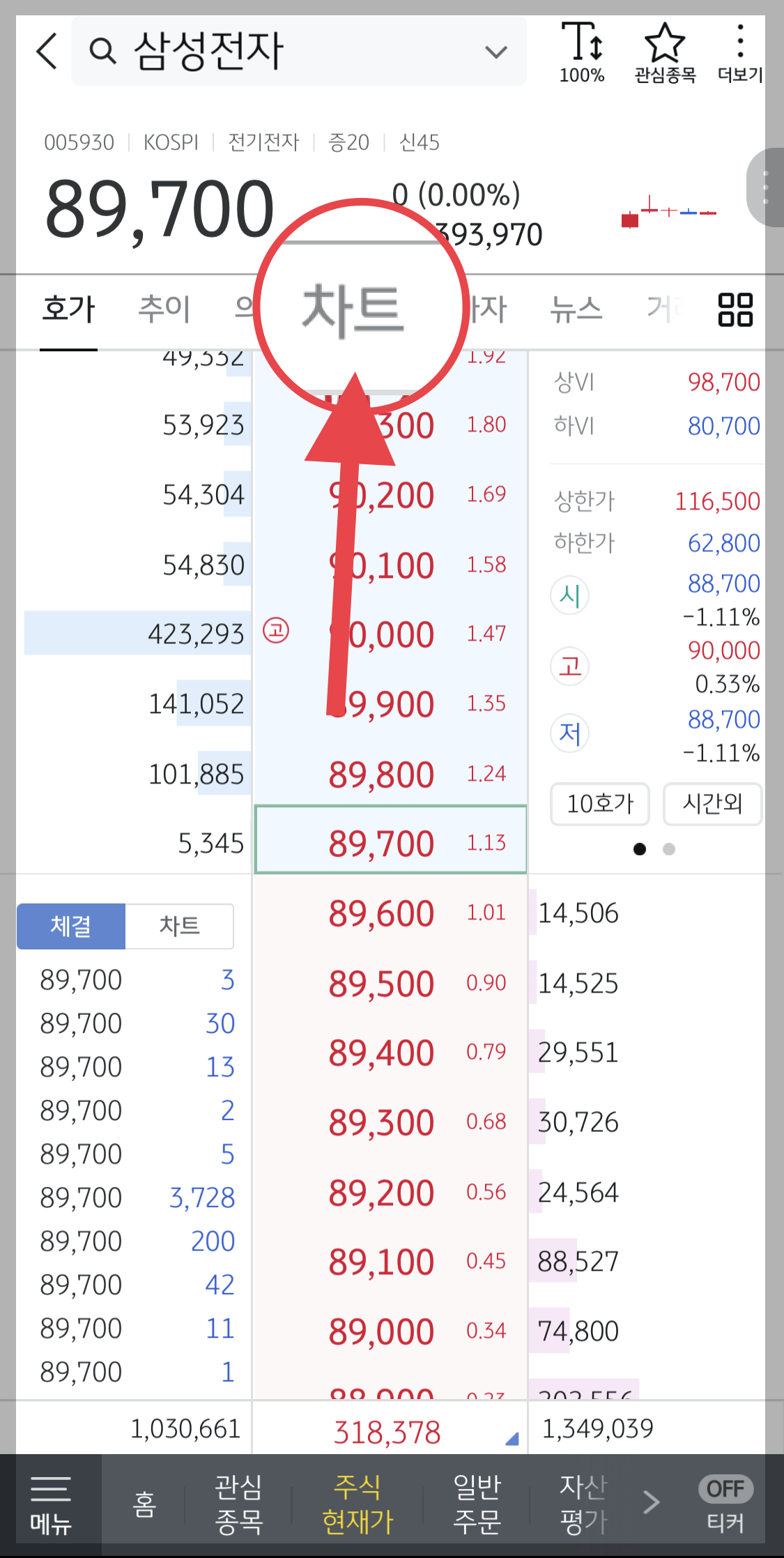Tap the 10호가 button
Image resolution: width=784 pixels, height=1558 pixels.
click(599, 804)
